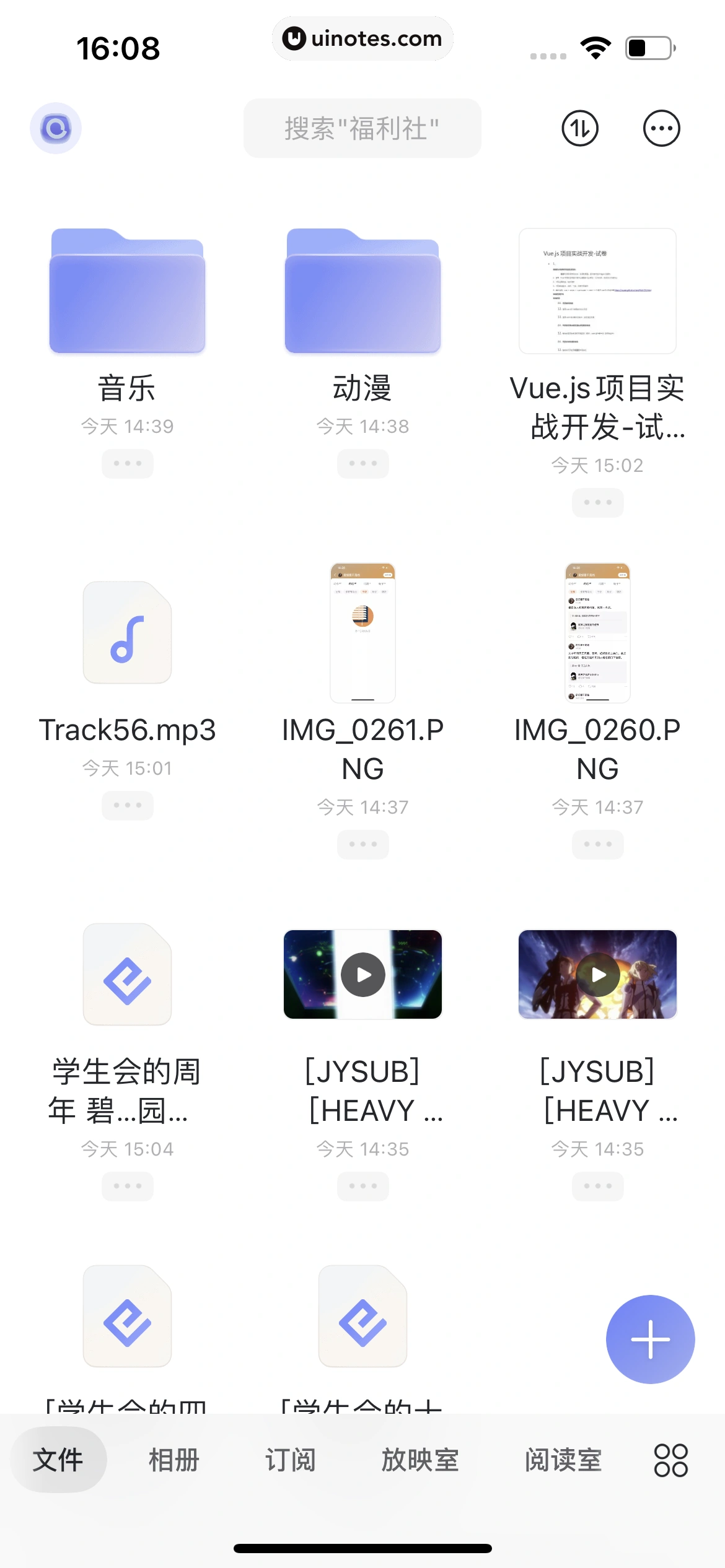Expand options for IMG_0261.PNG
The height and width of the screenshot is (1568, 725).
(x=362, y=844)
